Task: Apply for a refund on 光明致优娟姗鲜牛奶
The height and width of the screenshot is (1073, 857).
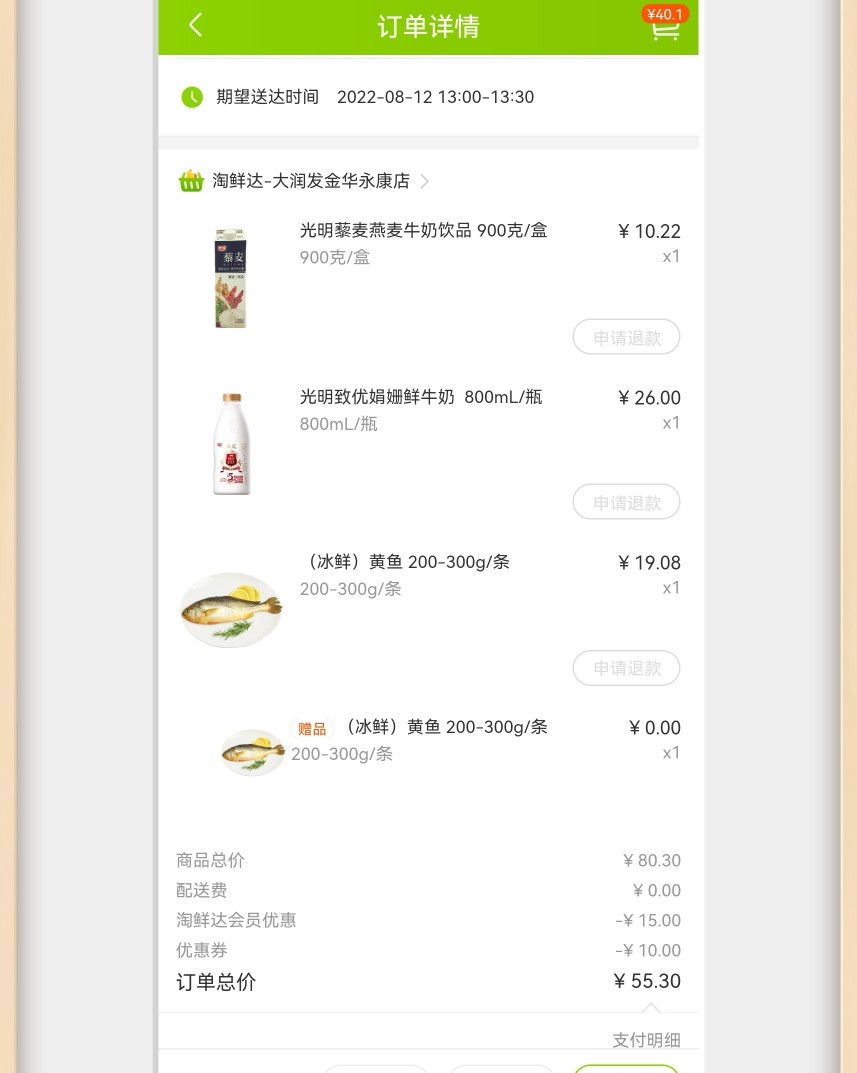Action: [x=626, y=502]
